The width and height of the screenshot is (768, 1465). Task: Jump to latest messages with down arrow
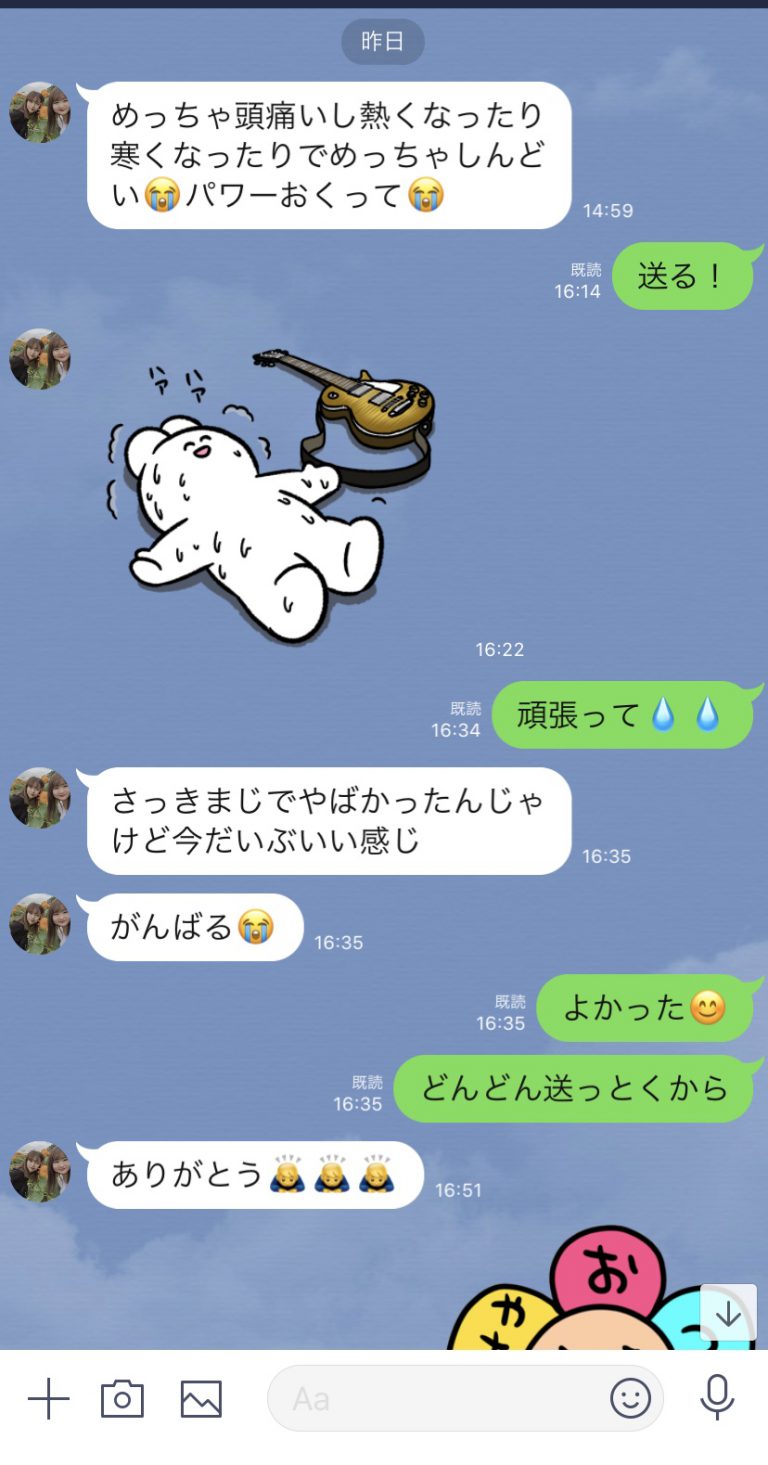728,1313
